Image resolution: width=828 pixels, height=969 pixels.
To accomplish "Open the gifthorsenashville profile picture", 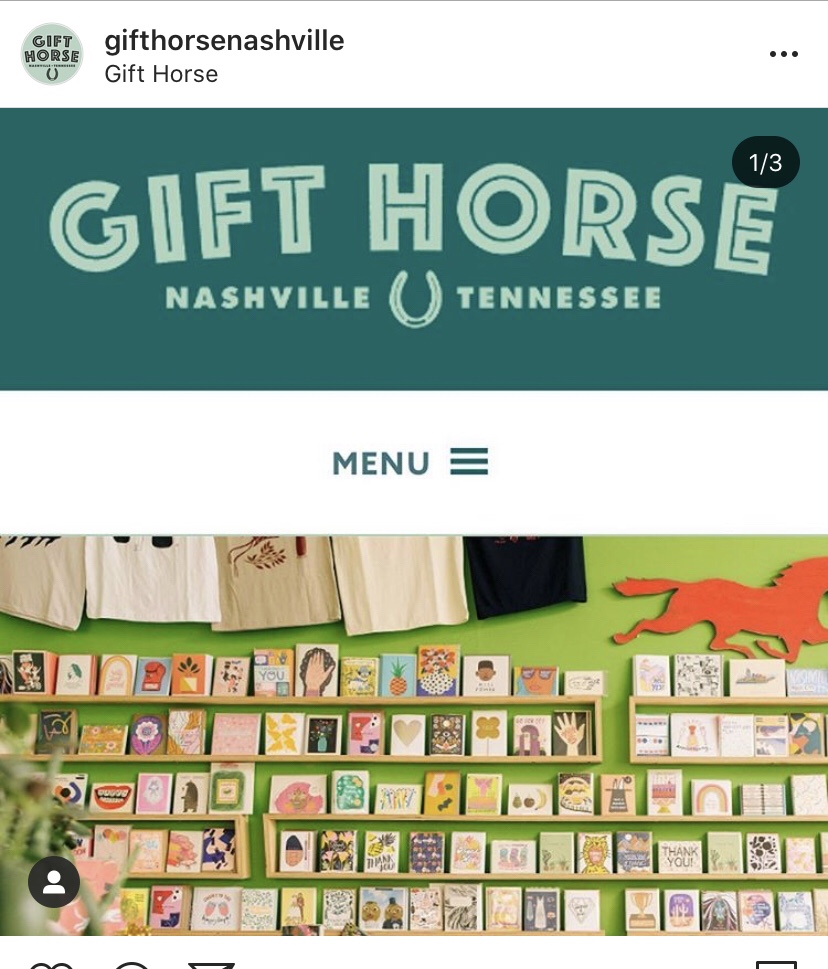I will click(x=52, y=54).
